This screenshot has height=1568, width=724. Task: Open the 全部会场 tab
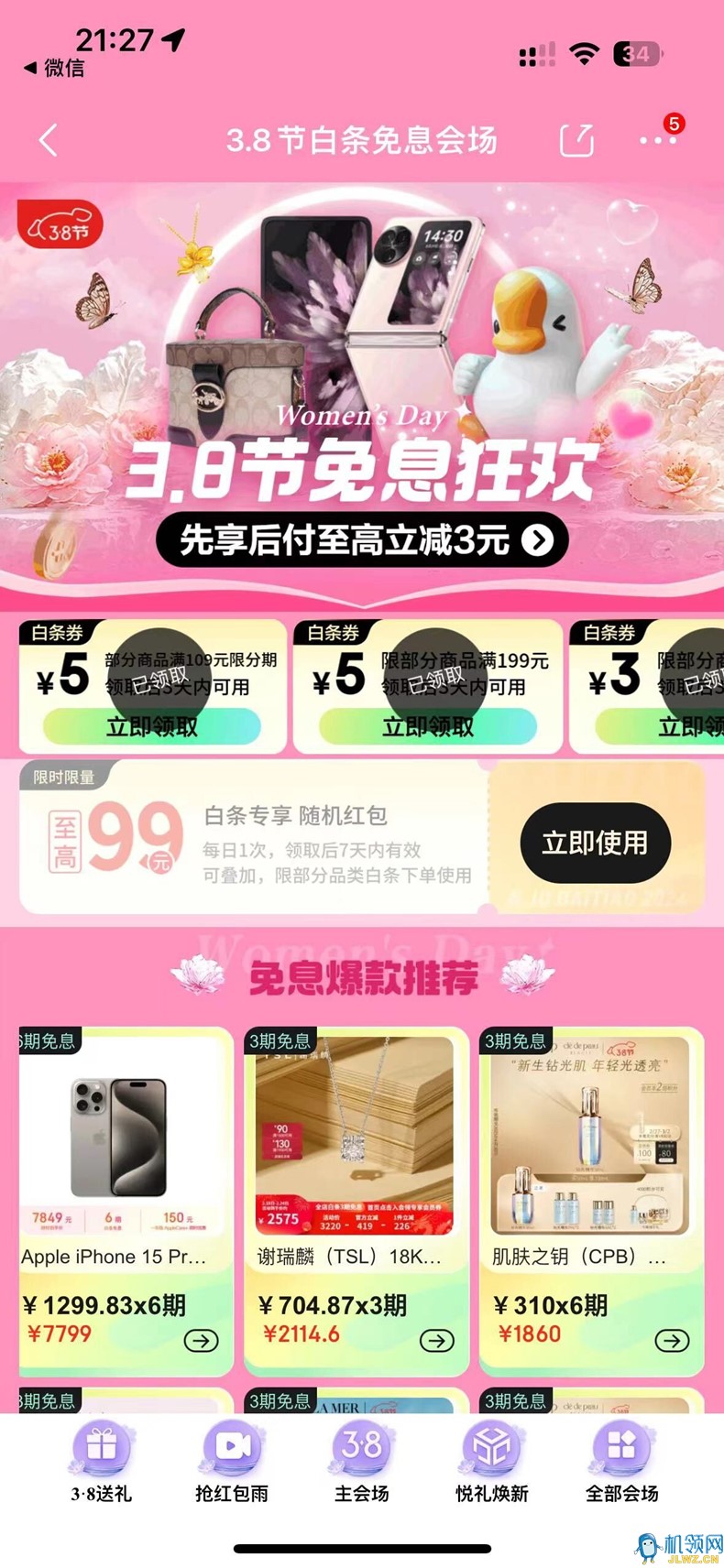621,1464
